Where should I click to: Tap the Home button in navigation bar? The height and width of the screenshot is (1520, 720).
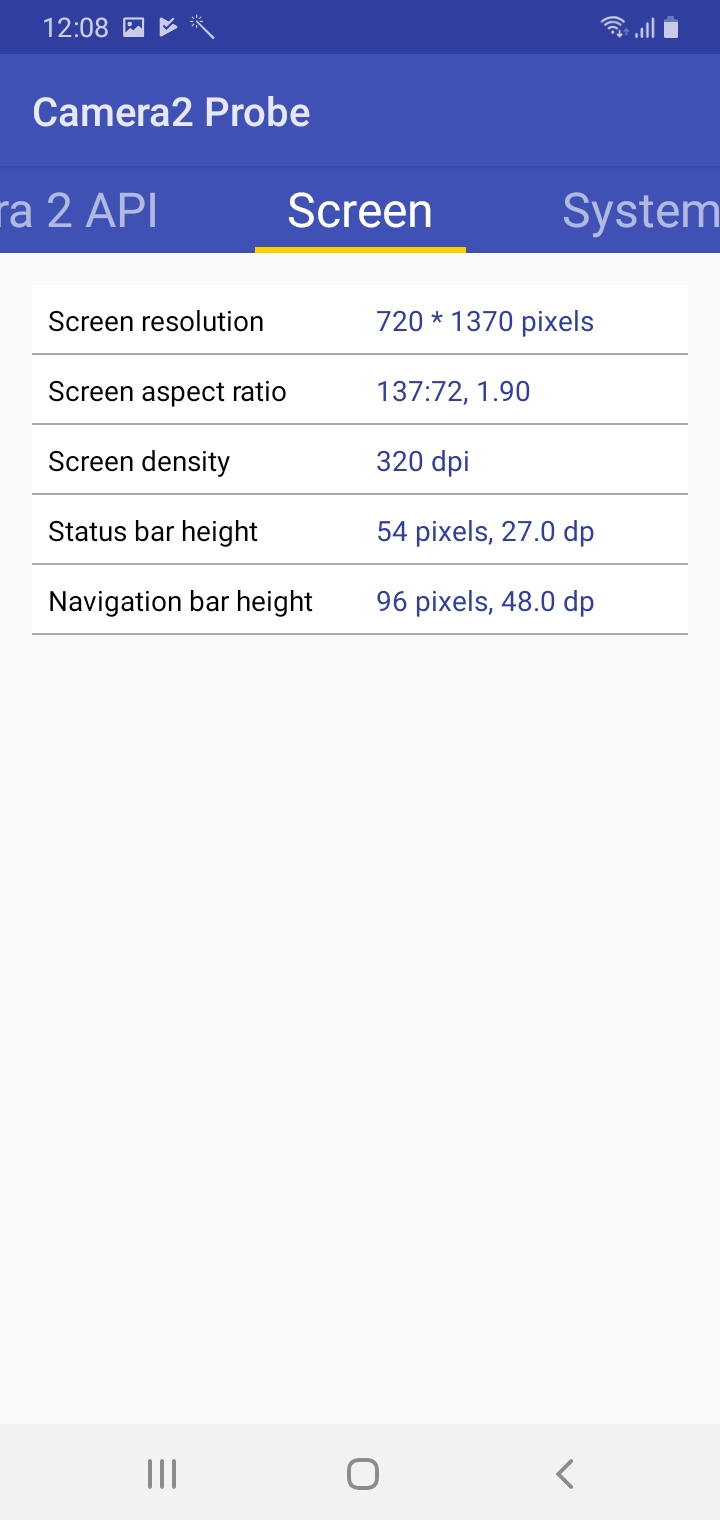click(x=363, y=1472)
